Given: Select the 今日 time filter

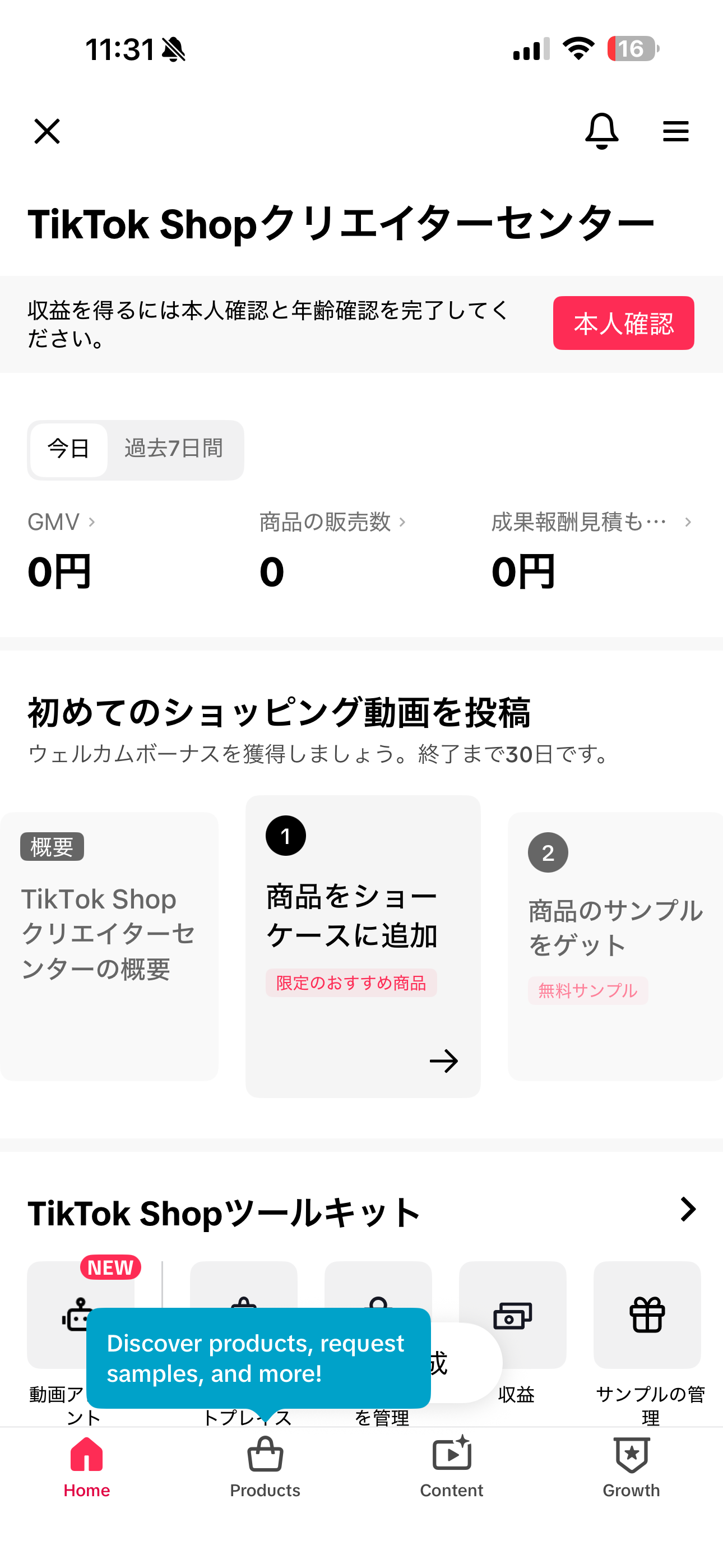Looking at the screenshot, I should click(x=68, y=449).
